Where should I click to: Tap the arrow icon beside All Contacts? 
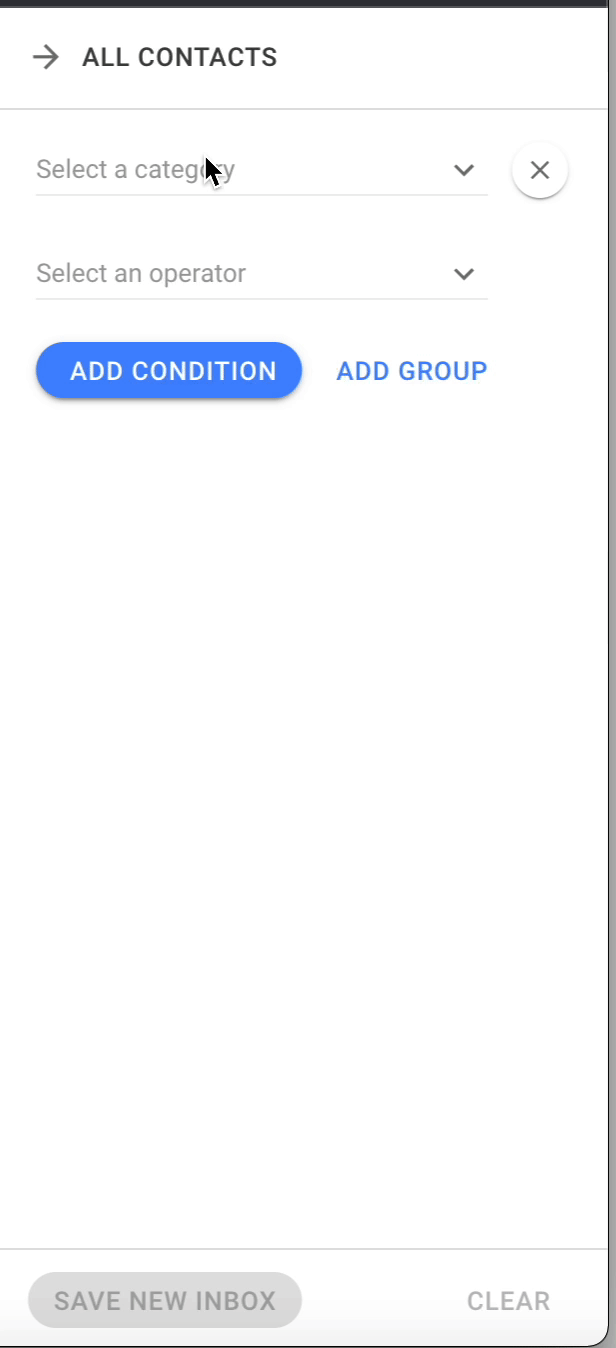pyautogui.click(x=45, y=57)
